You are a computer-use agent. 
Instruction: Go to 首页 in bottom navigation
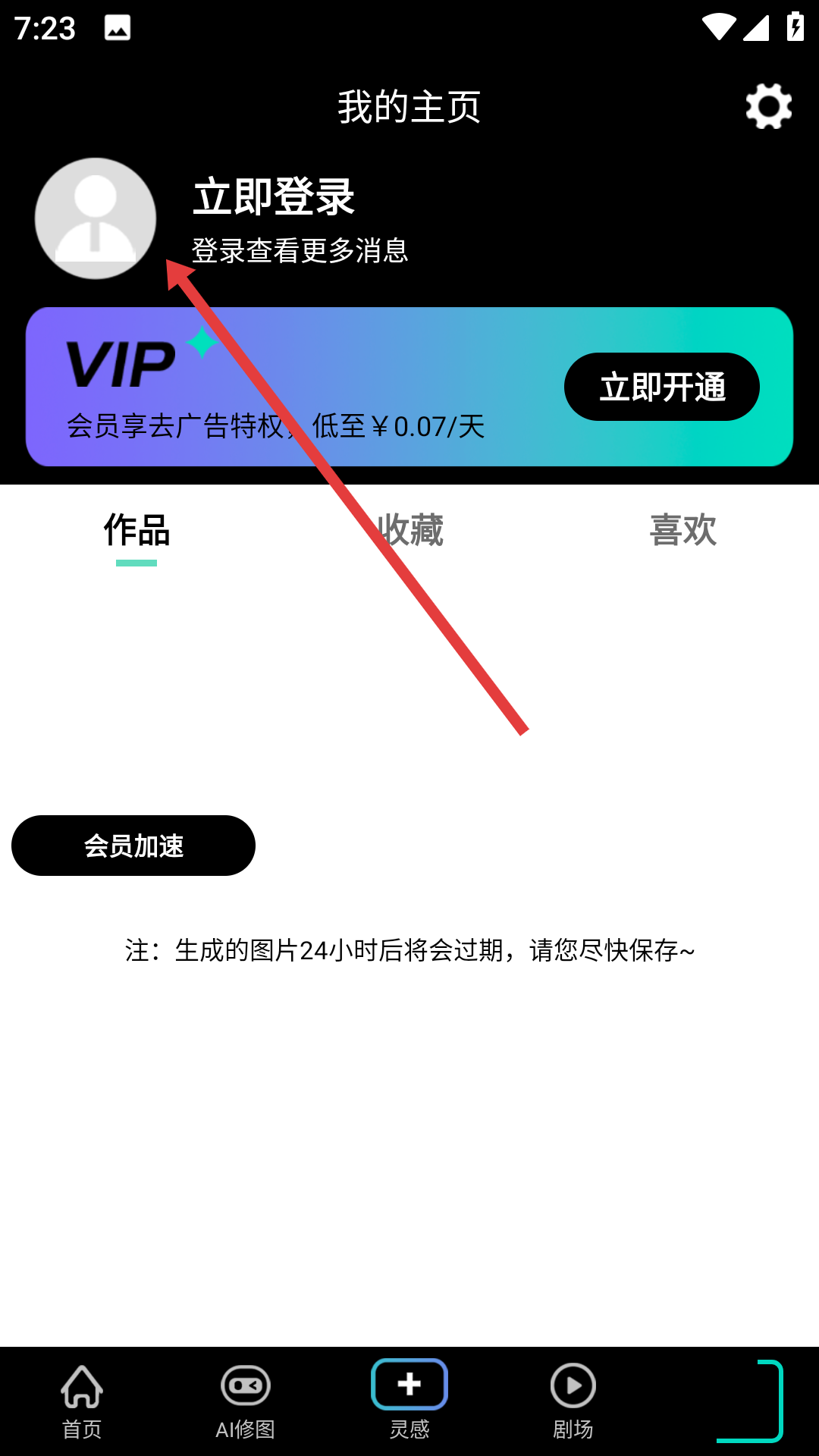click(x=82, y=1401)
